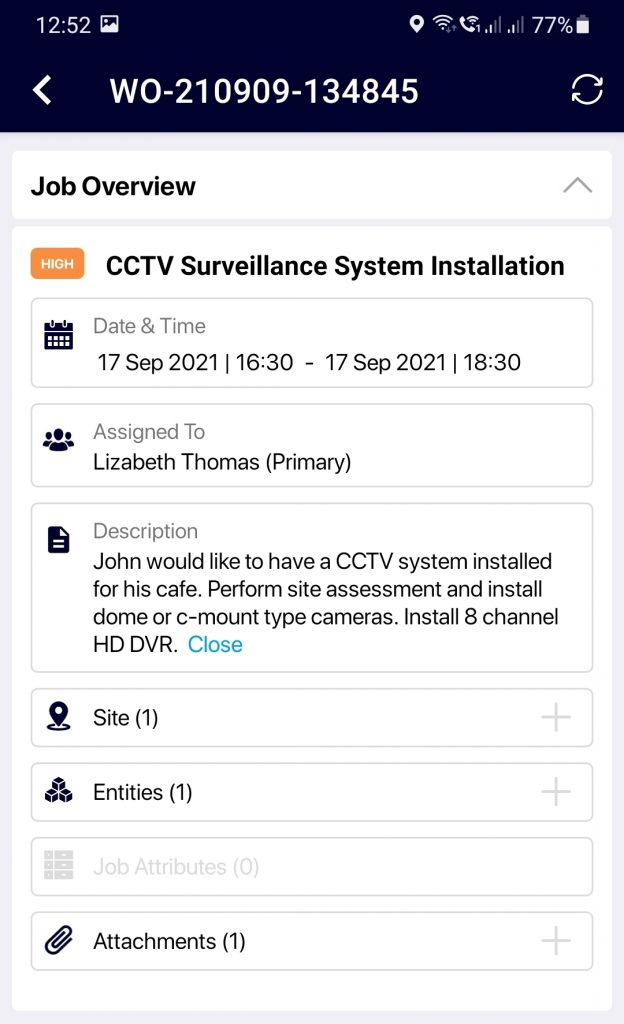
Task: Refresh the work order details
Action: [586, 89]
